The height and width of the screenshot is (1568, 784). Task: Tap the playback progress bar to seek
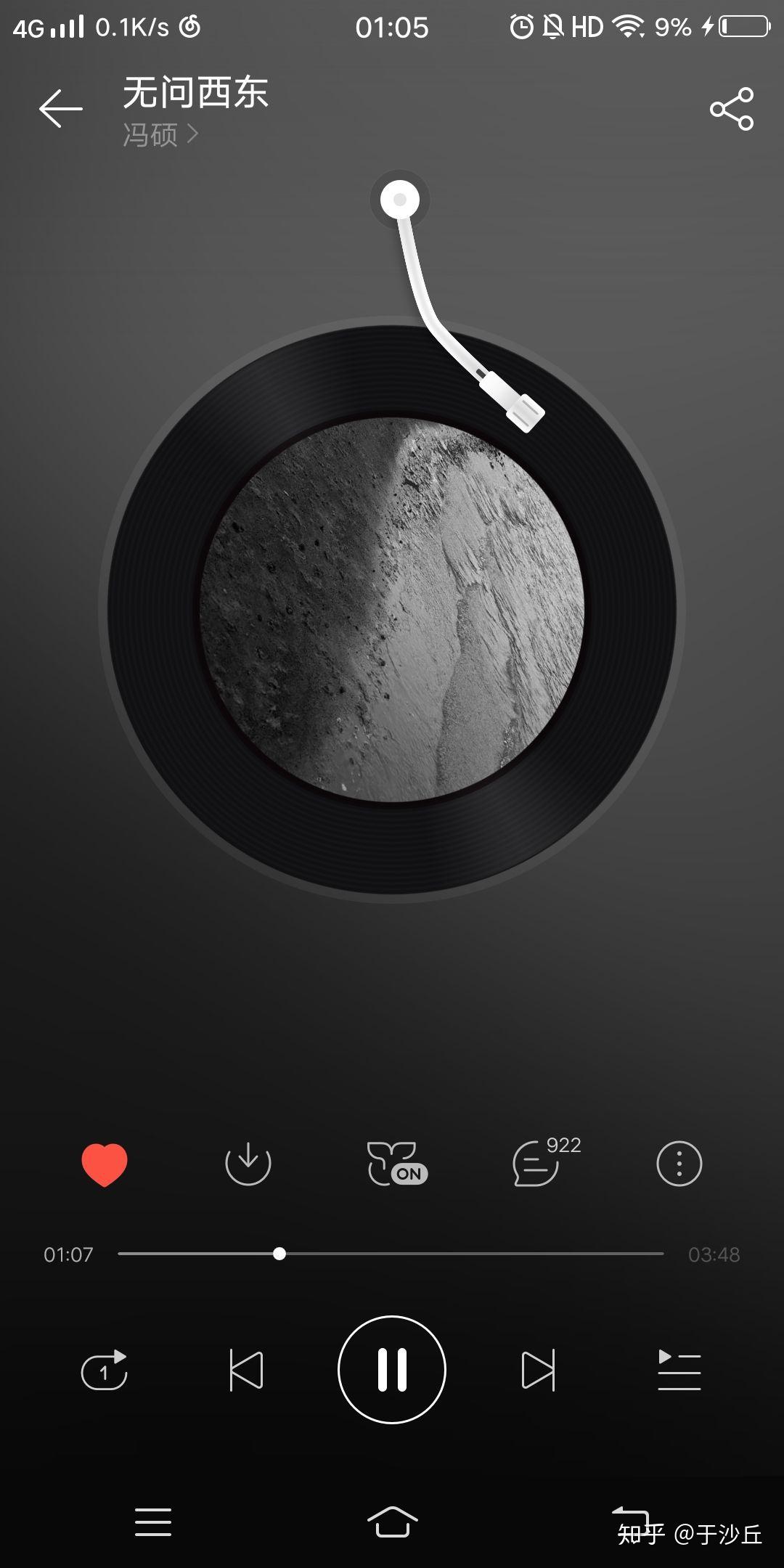pos(436,1254)
